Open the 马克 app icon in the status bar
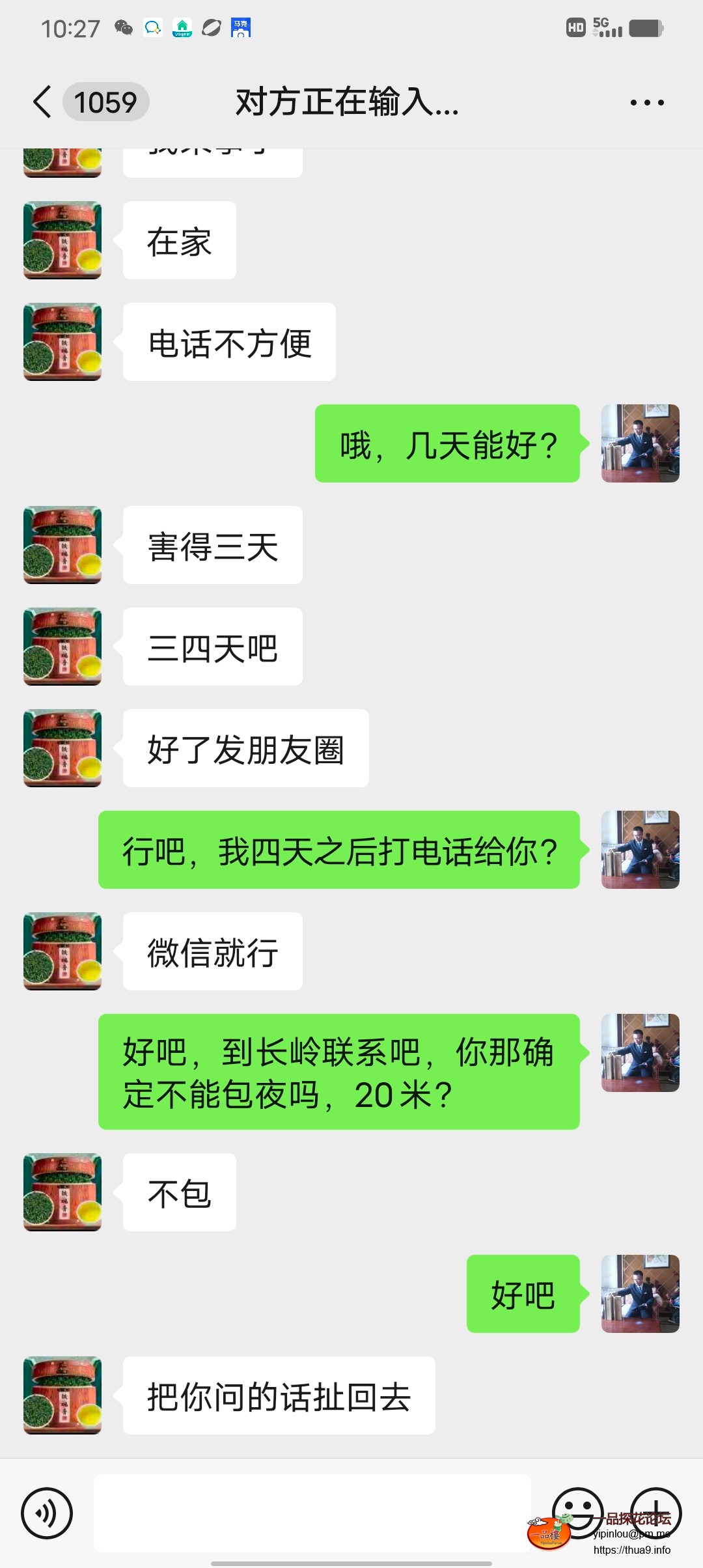 pyautogui.click(x=241, y=29)
